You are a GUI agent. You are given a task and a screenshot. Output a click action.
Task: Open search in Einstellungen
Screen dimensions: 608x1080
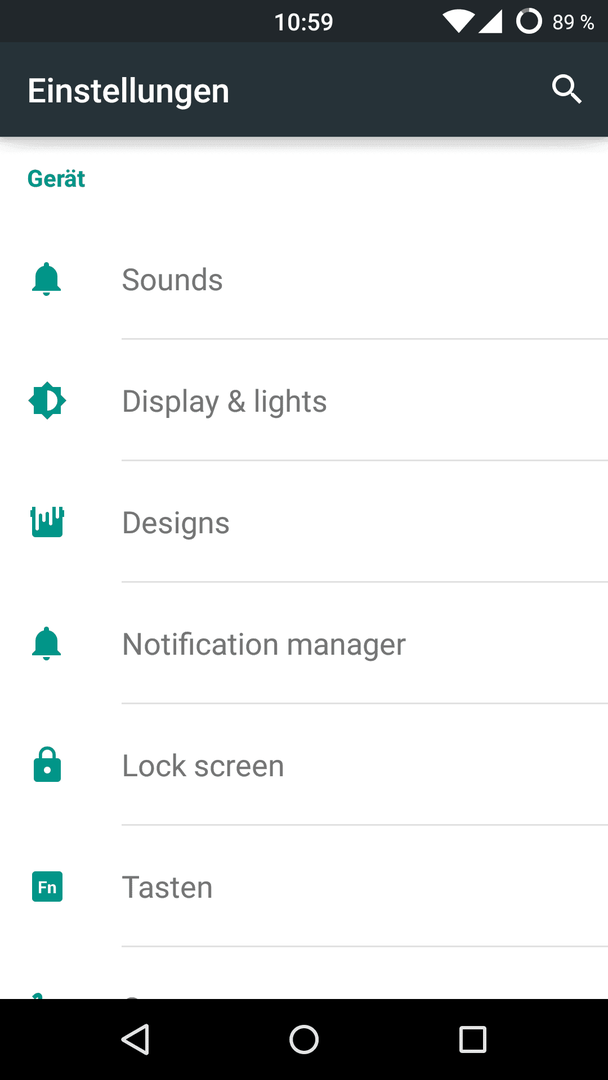pyautogui.click(x=567, y=90)
